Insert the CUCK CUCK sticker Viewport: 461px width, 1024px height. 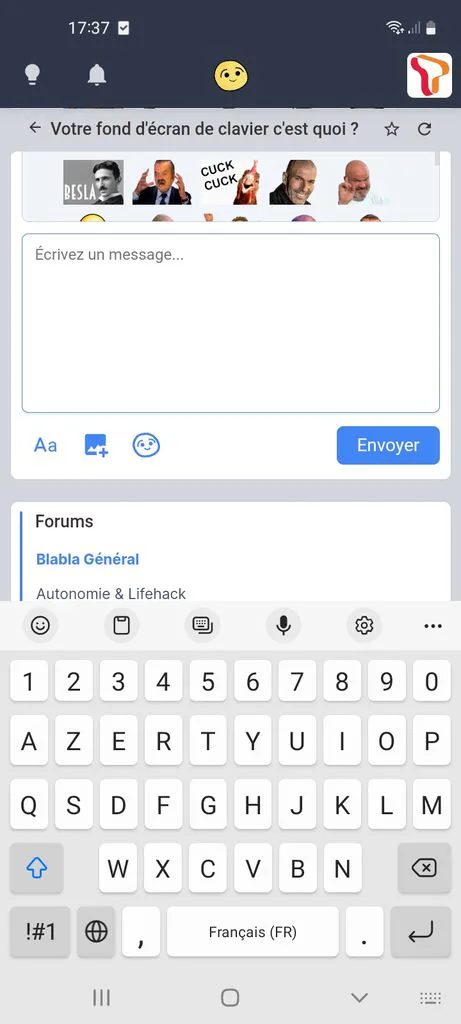(229, 182)
